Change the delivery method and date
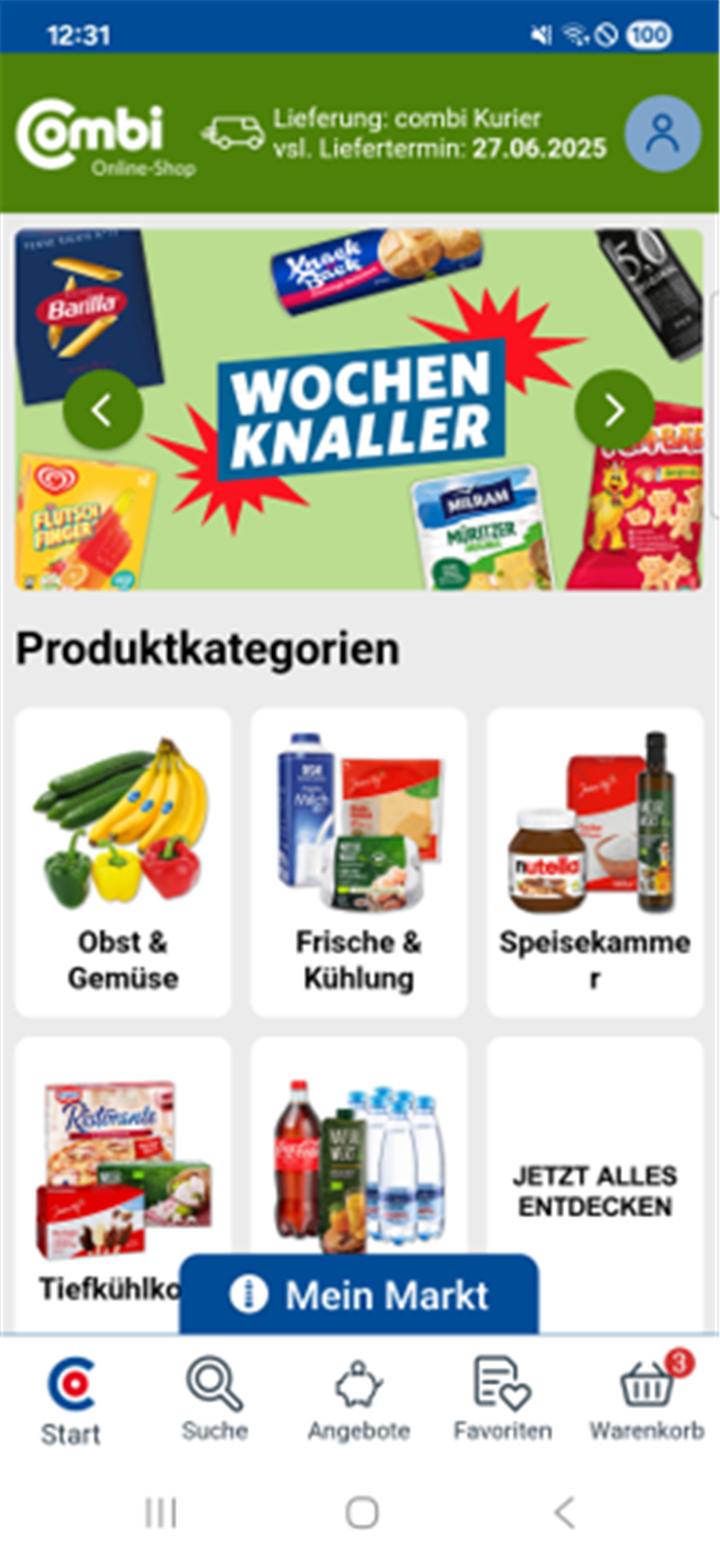 pos(405,133)
